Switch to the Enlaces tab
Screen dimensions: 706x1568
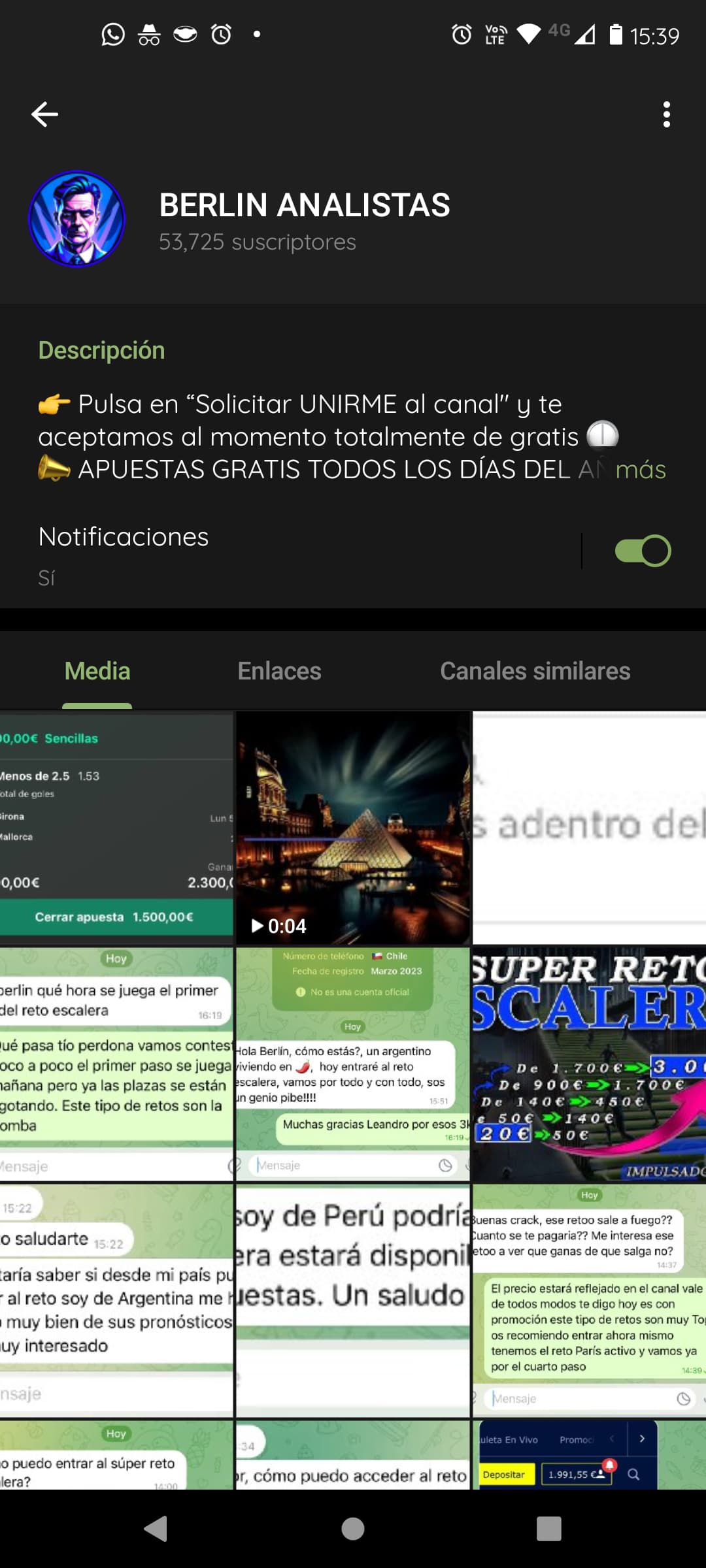pos(279,671)
